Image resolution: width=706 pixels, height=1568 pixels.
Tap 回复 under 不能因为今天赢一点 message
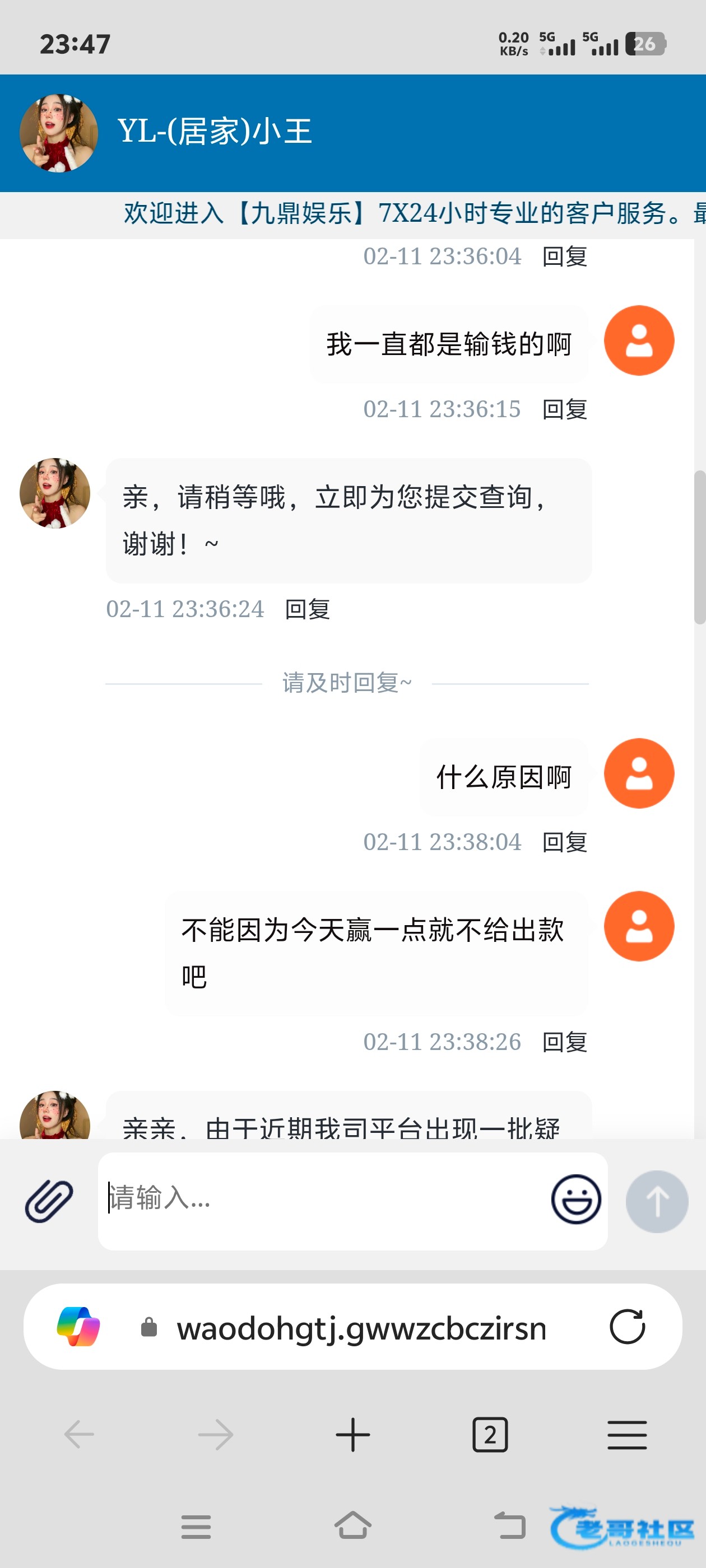click(565, 1042)
